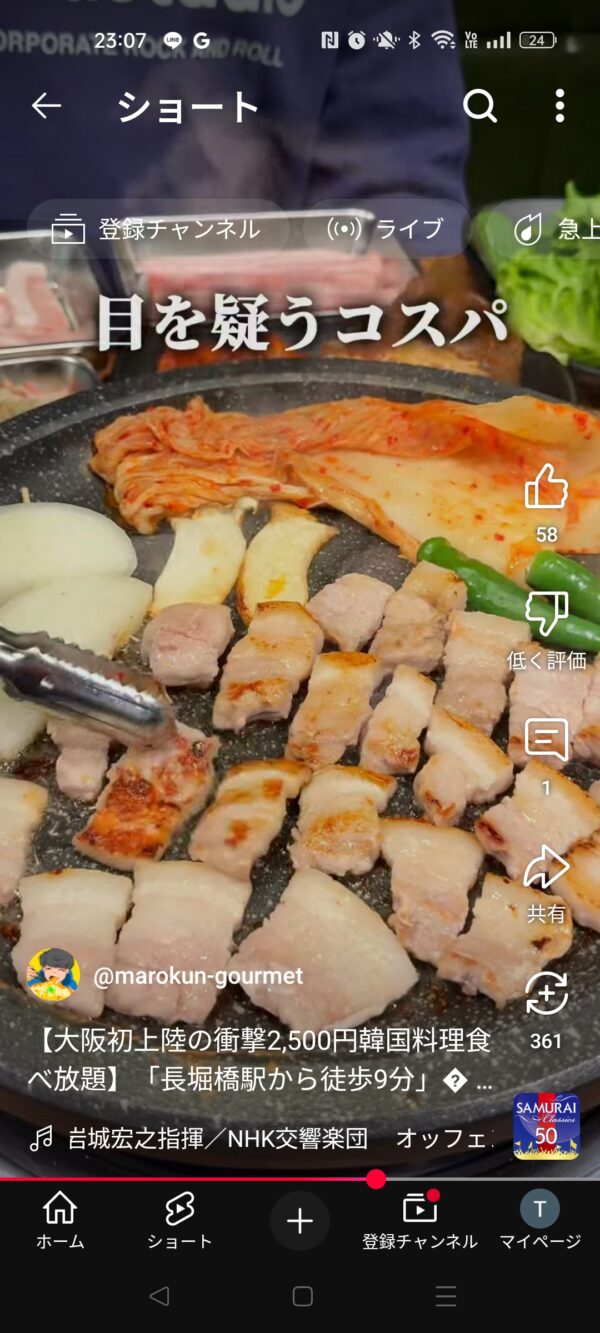Select the ライブ chip
The width and height of the screenshot is (600, 1333).
(386, 230)
